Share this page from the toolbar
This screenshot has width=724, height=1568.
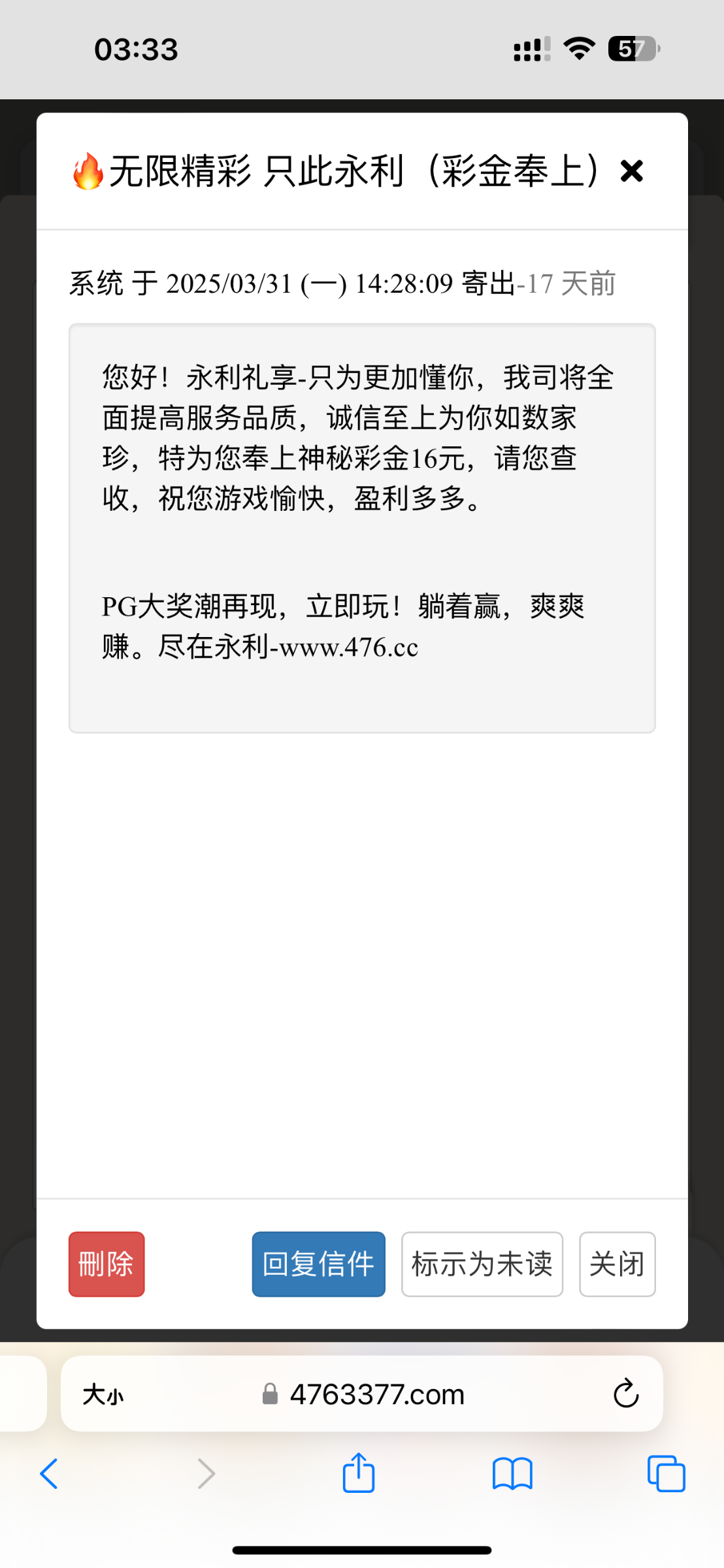(x=359, y=1473)
